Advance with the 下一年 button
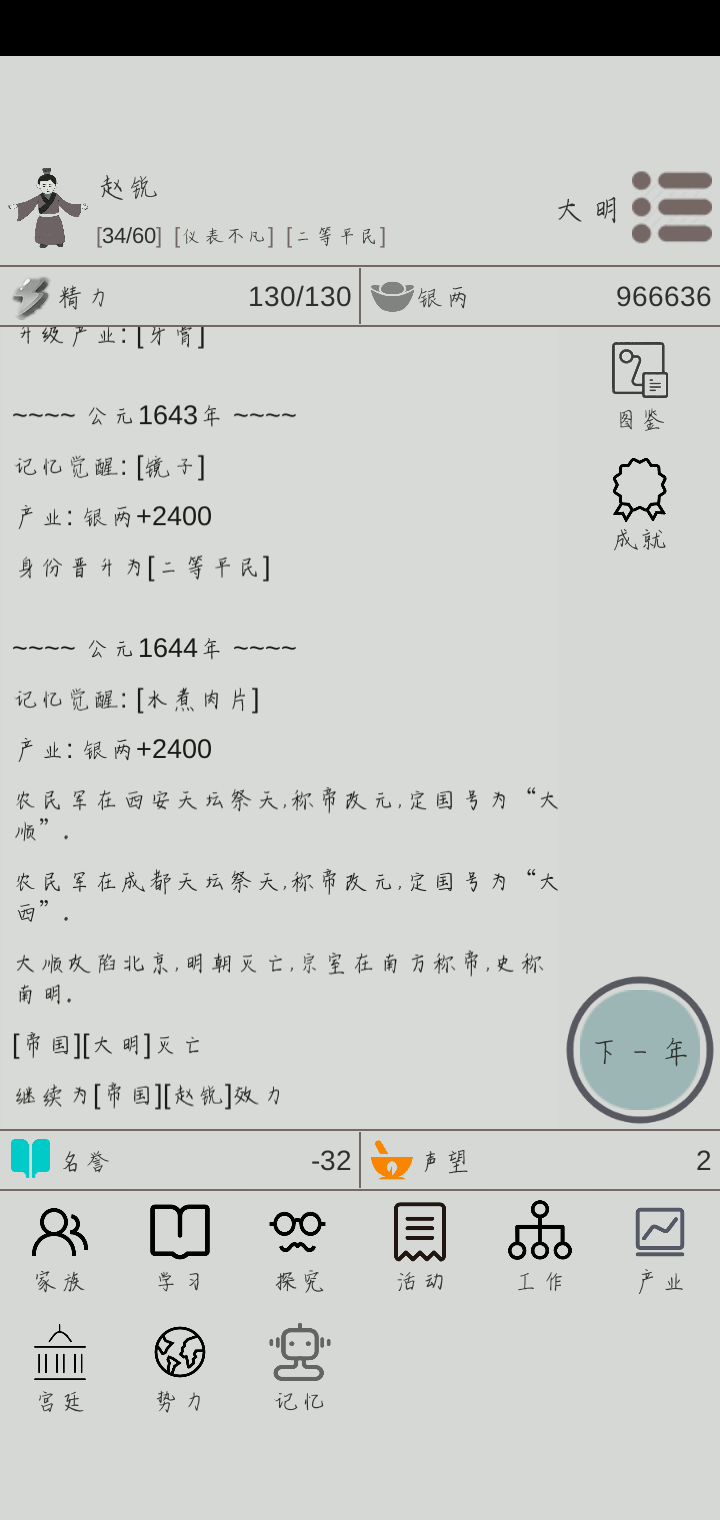720x1520 pixels. [640, 1050]
